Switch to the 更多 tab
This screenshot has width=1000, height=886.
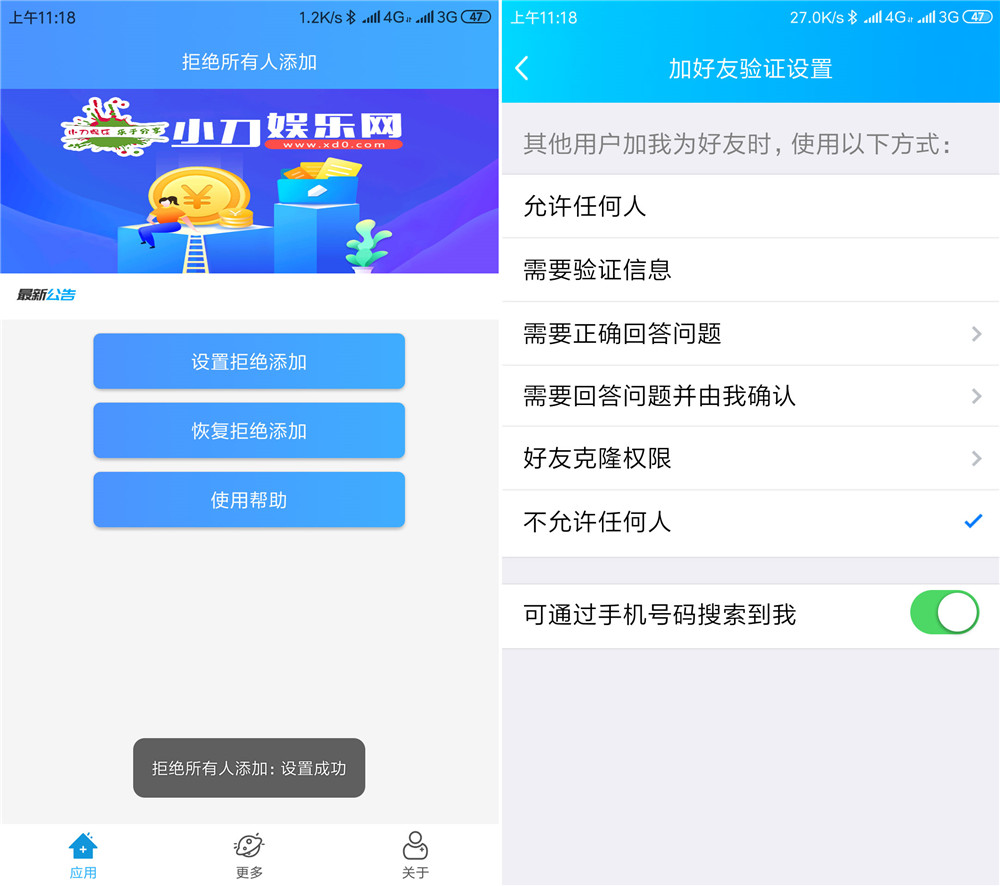click(x=249, y=856)
